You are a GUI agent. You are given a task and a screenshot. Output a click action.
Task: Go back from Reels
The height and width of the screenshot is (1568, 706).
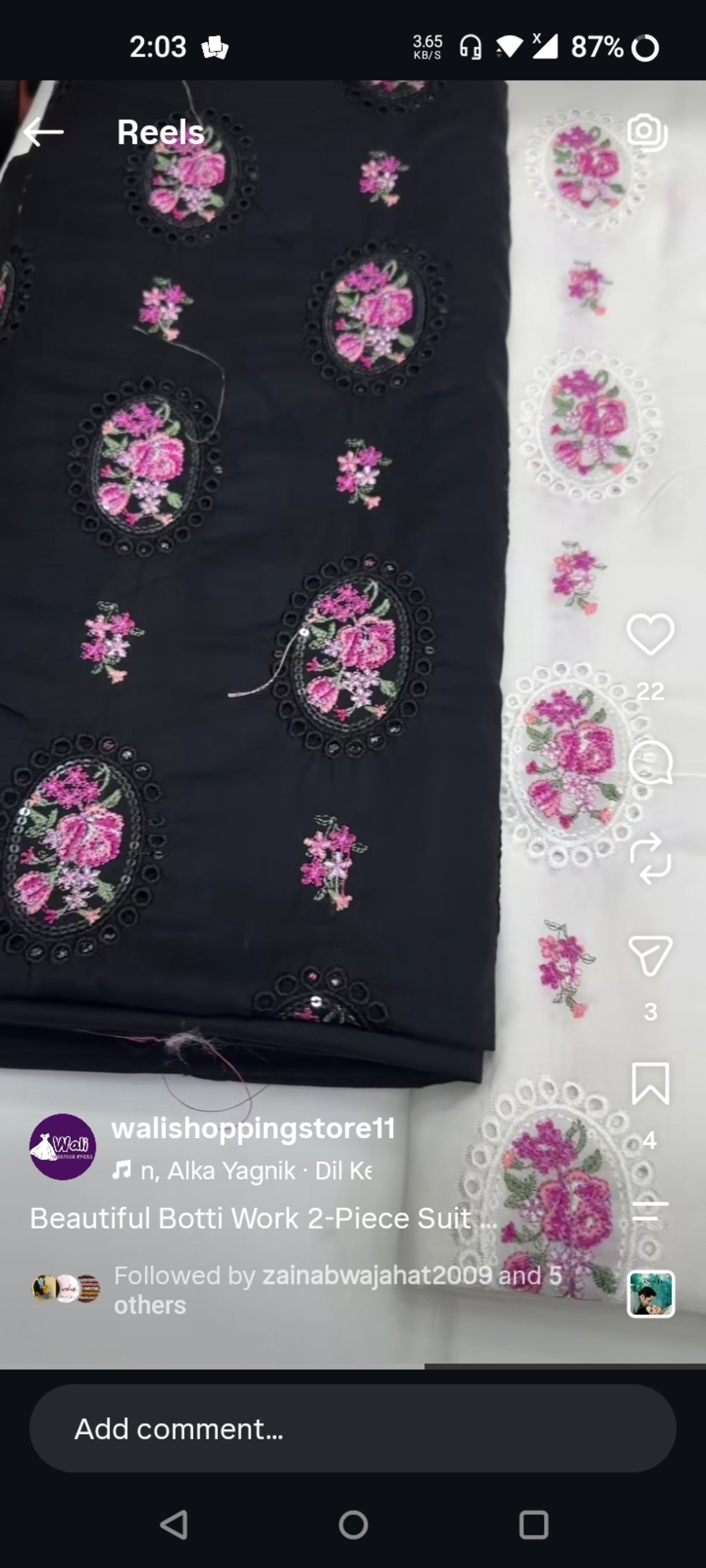[43, 132]
